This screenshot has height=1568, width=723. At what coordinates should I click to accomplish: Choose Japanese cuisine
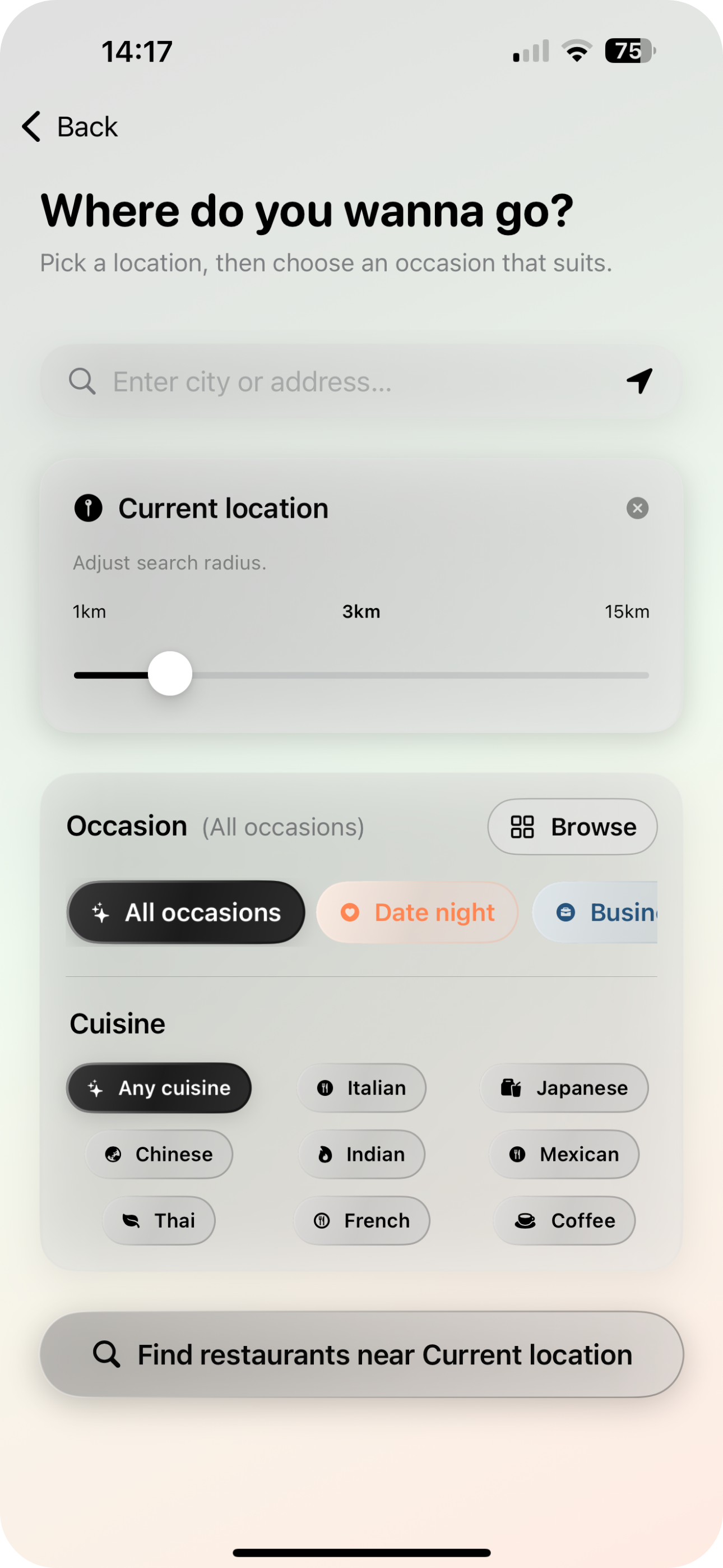pyautogui.click(x=564, y=1088)
